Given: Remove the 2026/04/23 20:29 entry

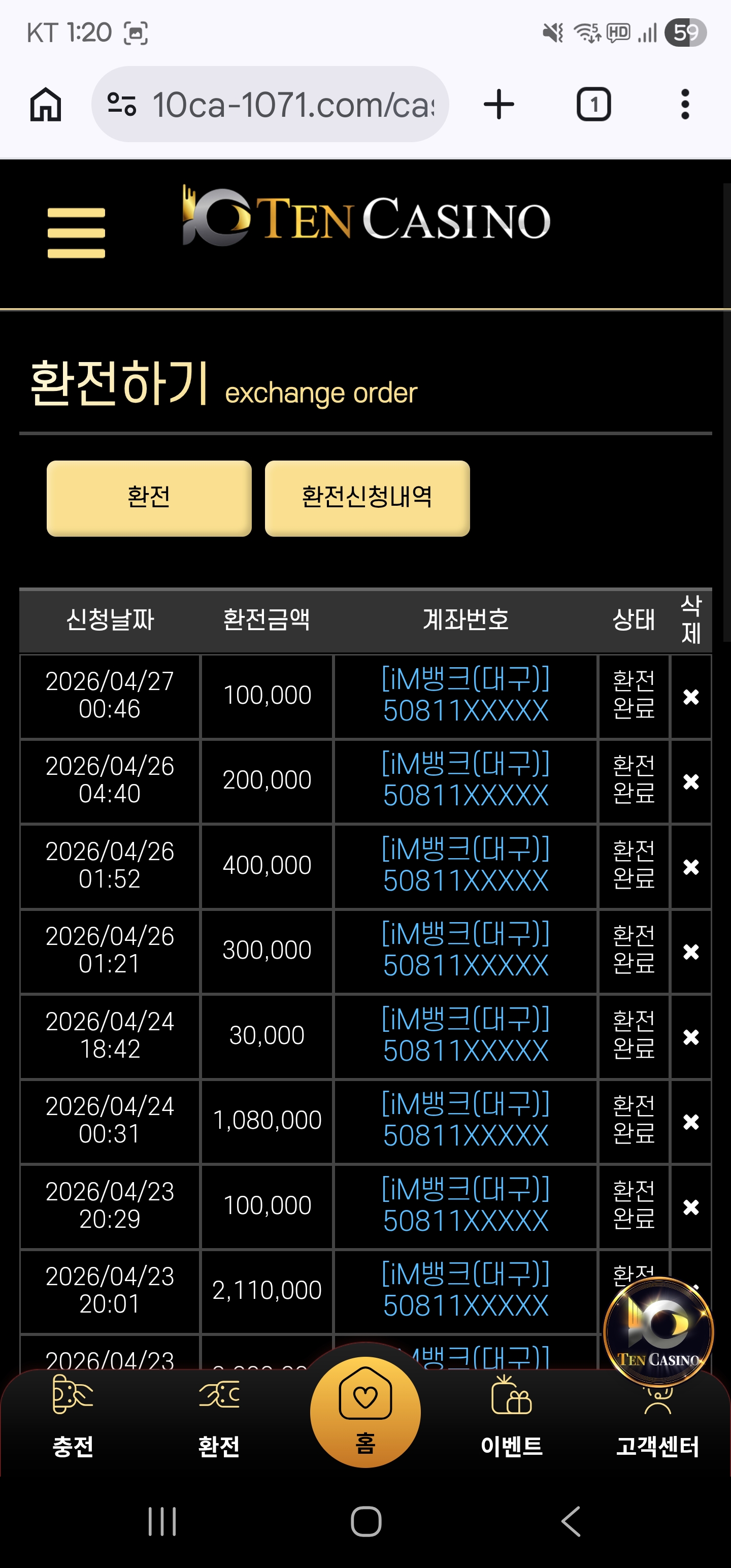Looking at the screenshot, I should (x=690, y=1207).
